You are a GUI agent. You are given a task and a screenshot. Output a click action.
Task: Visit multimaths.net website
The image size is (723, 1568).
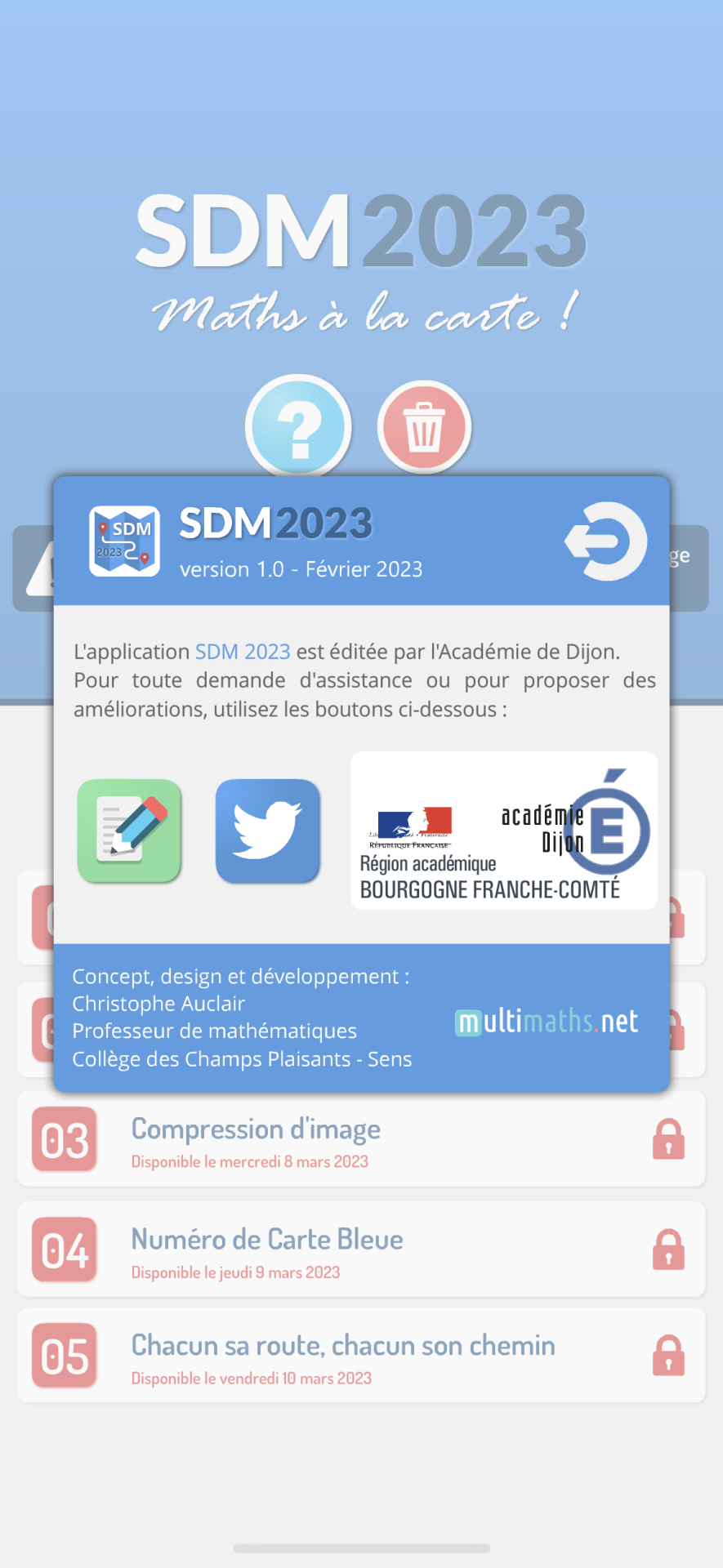click(547, 1022)
